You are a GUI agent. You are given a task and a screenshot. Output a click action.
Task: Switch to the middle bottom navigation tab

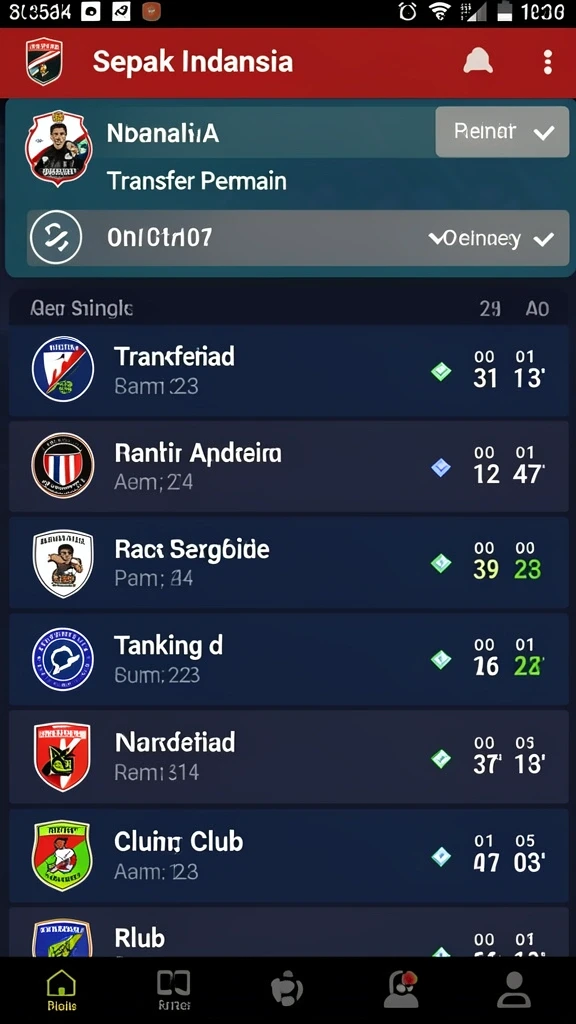point(287,989)
